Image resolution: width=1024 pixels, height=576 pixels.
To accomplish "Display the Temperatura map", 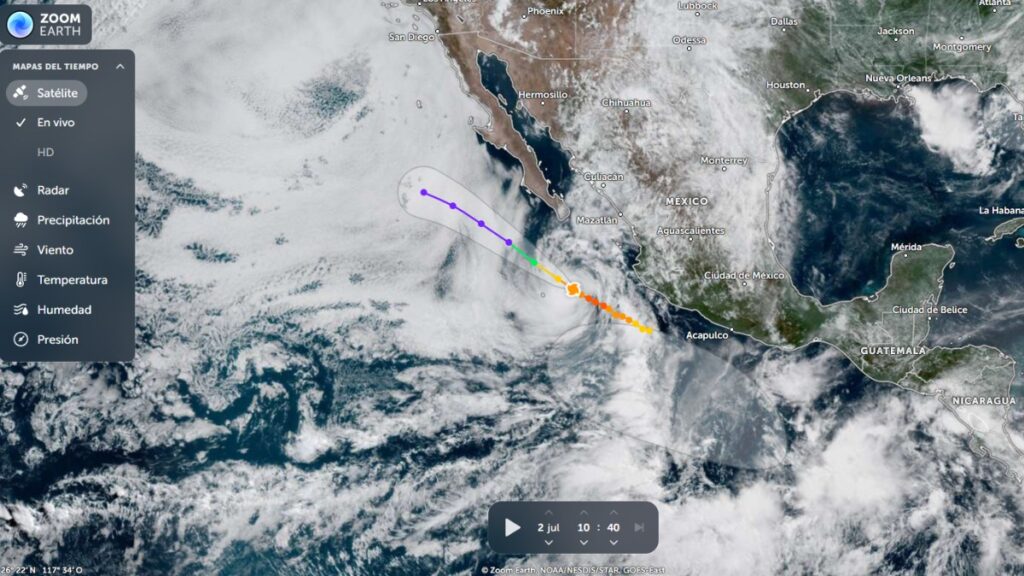I will pos(71,280).
